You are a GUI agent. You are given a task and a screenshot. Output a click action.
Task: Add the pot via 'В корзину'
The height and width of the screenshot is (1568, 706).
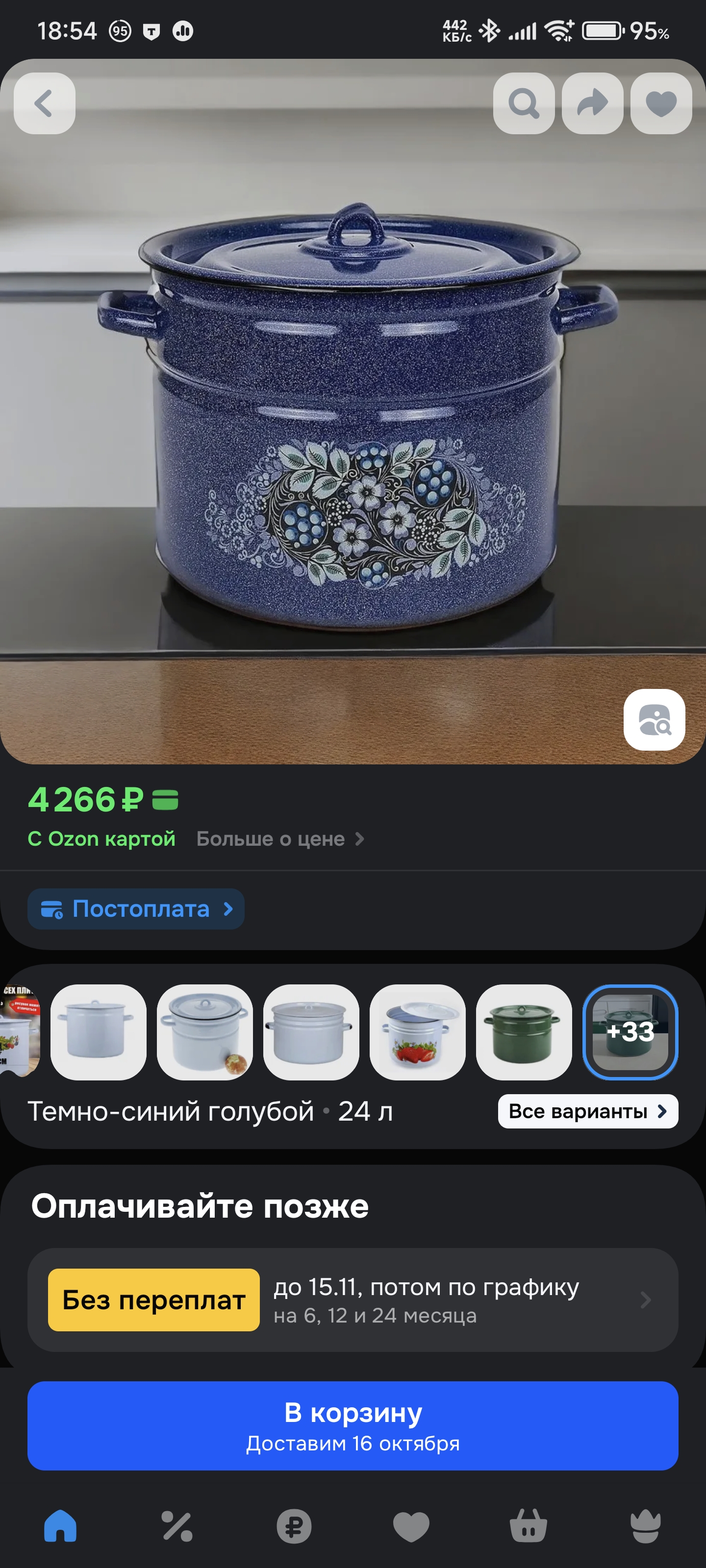(x=353, y=1425)
